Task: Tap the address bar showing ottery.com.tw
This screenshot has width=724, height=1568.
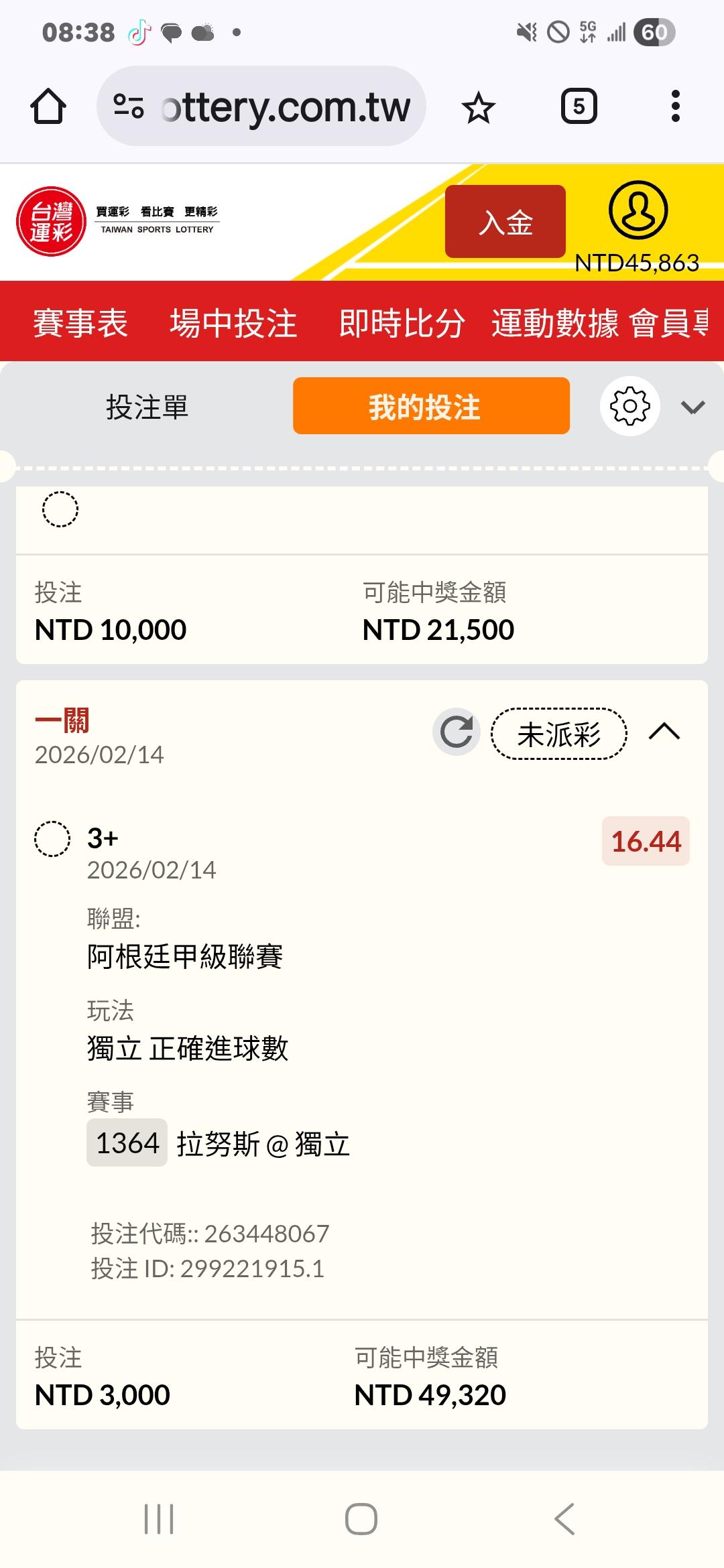Action: point(261,107)
